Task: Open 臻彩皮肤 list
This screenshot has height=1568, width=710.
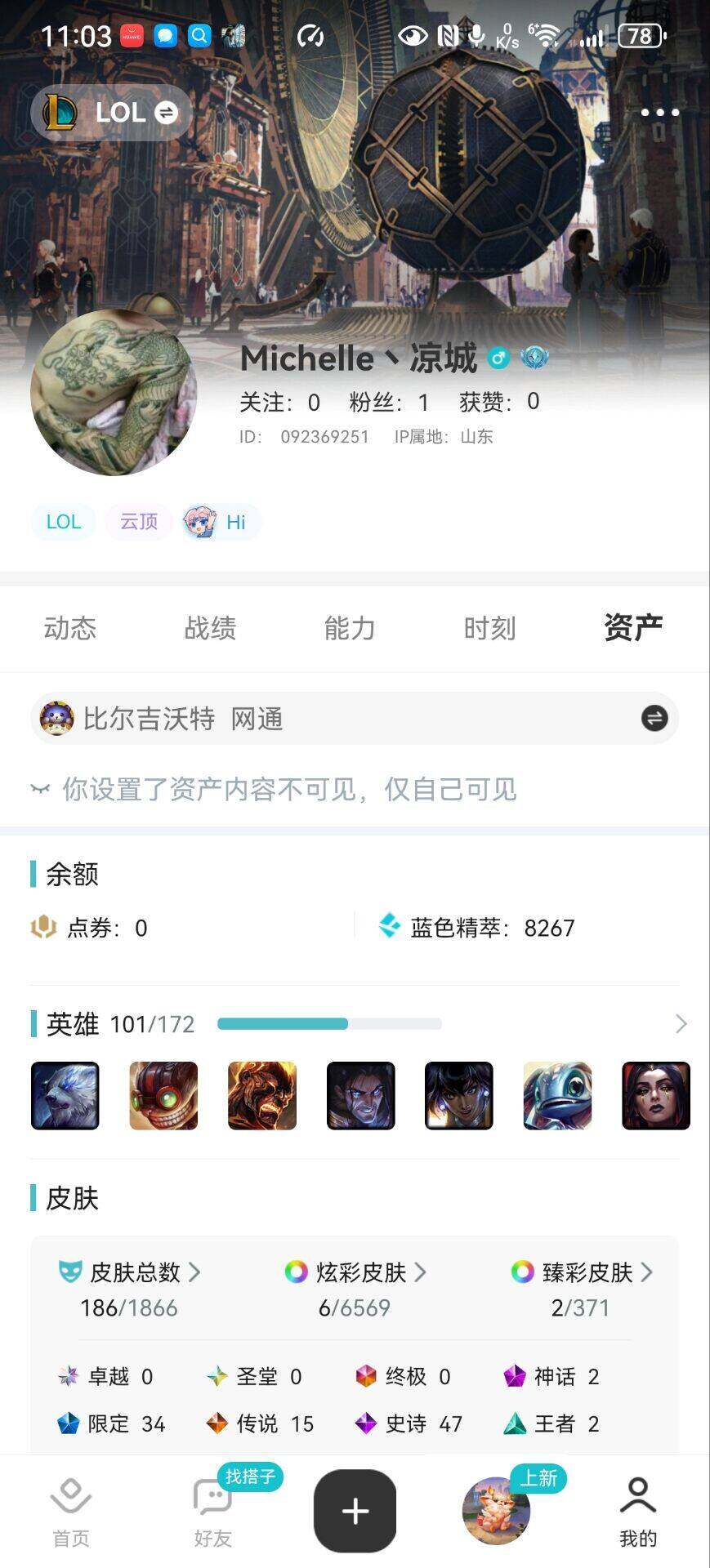Action: point(582,1272)
